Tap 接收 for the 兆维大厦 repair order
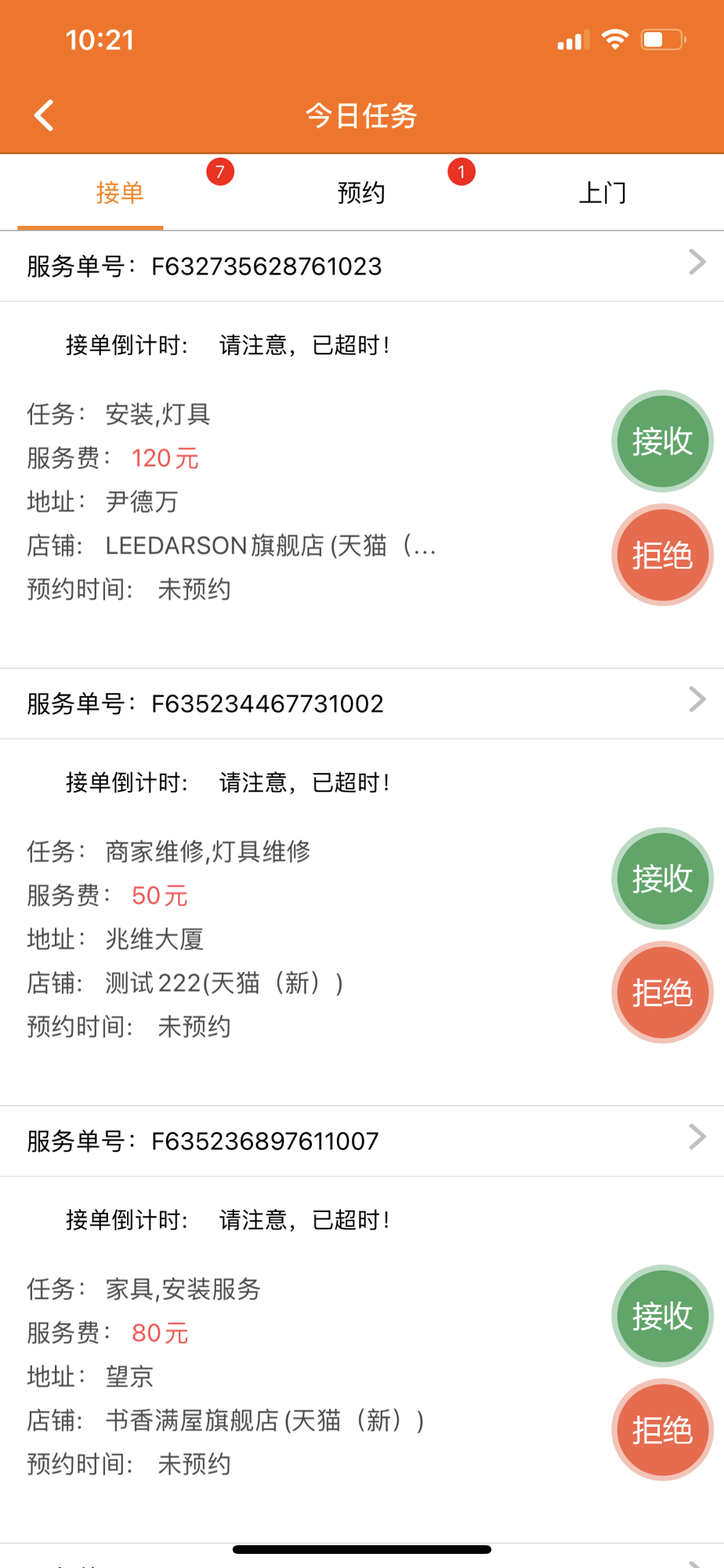 [662, 878]
